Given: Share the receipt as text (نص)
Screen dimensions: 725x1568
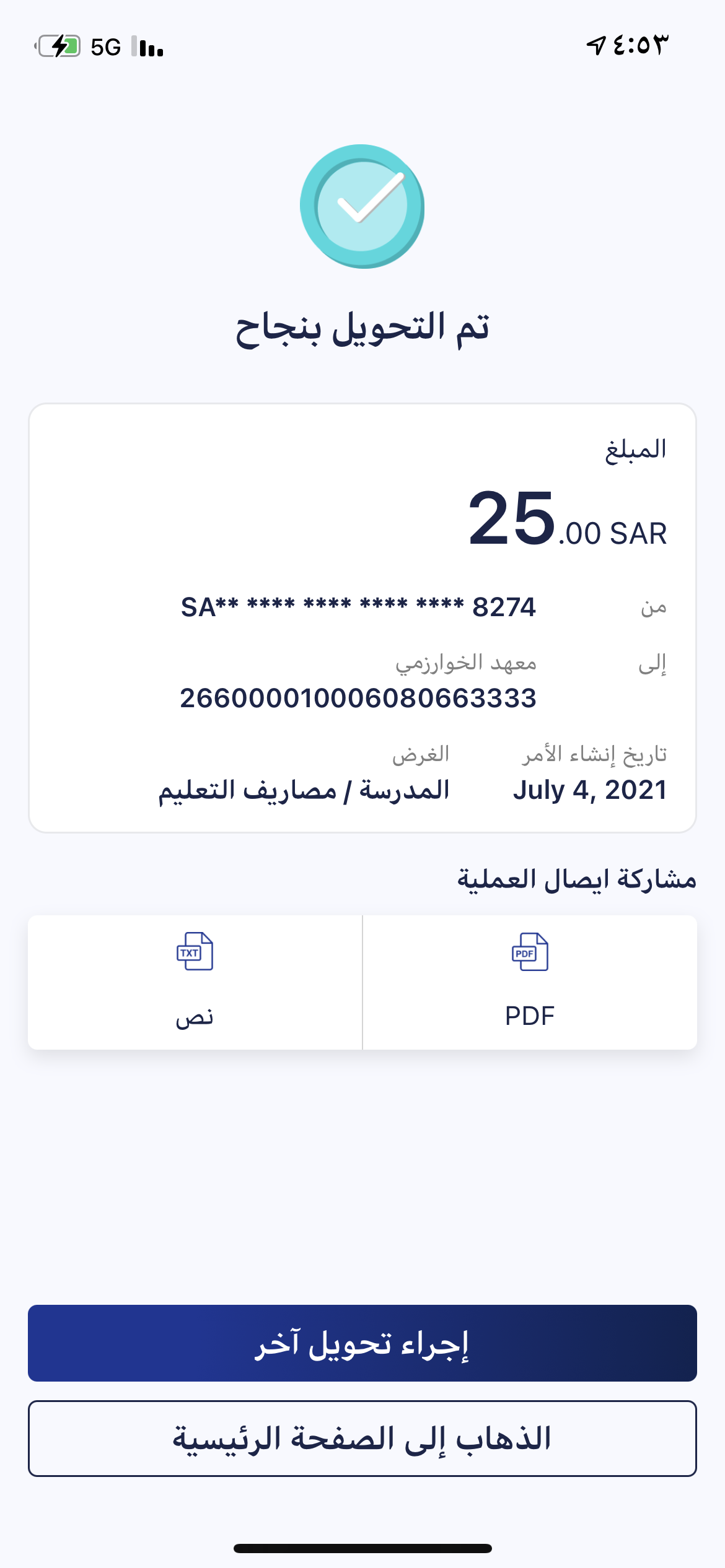Looking at the screenshot, I should coord(195,982).
